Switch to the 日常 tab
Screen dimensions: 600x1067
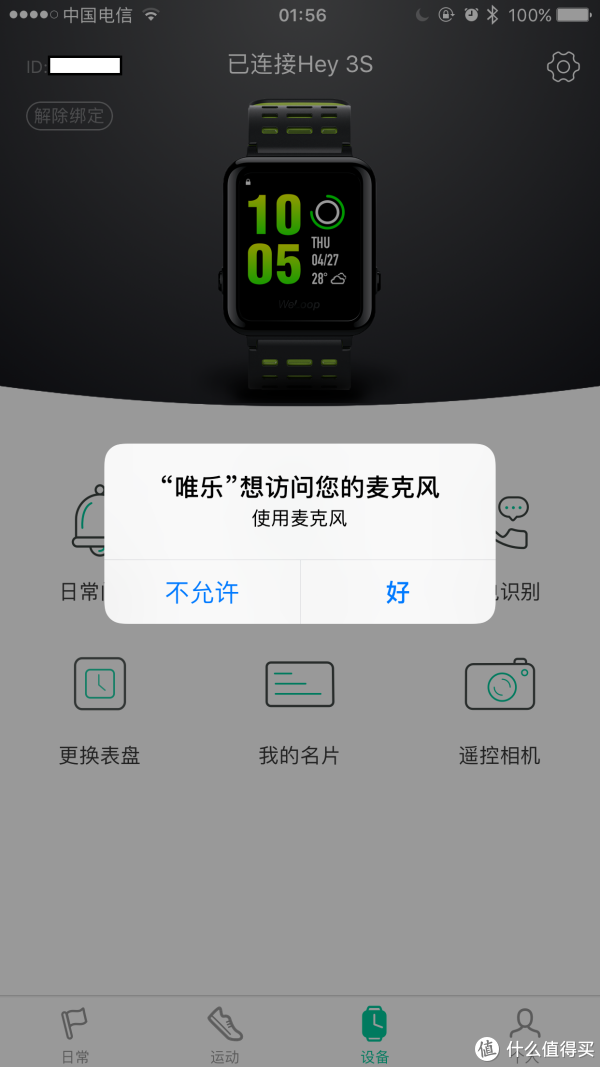click(75, 1033)
